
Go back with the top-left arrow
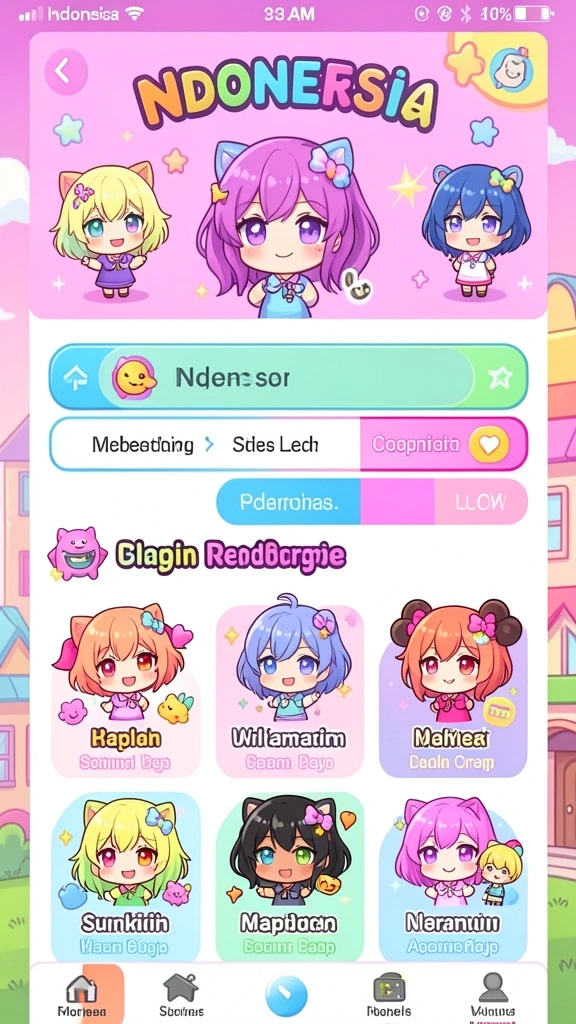point(65,71)
